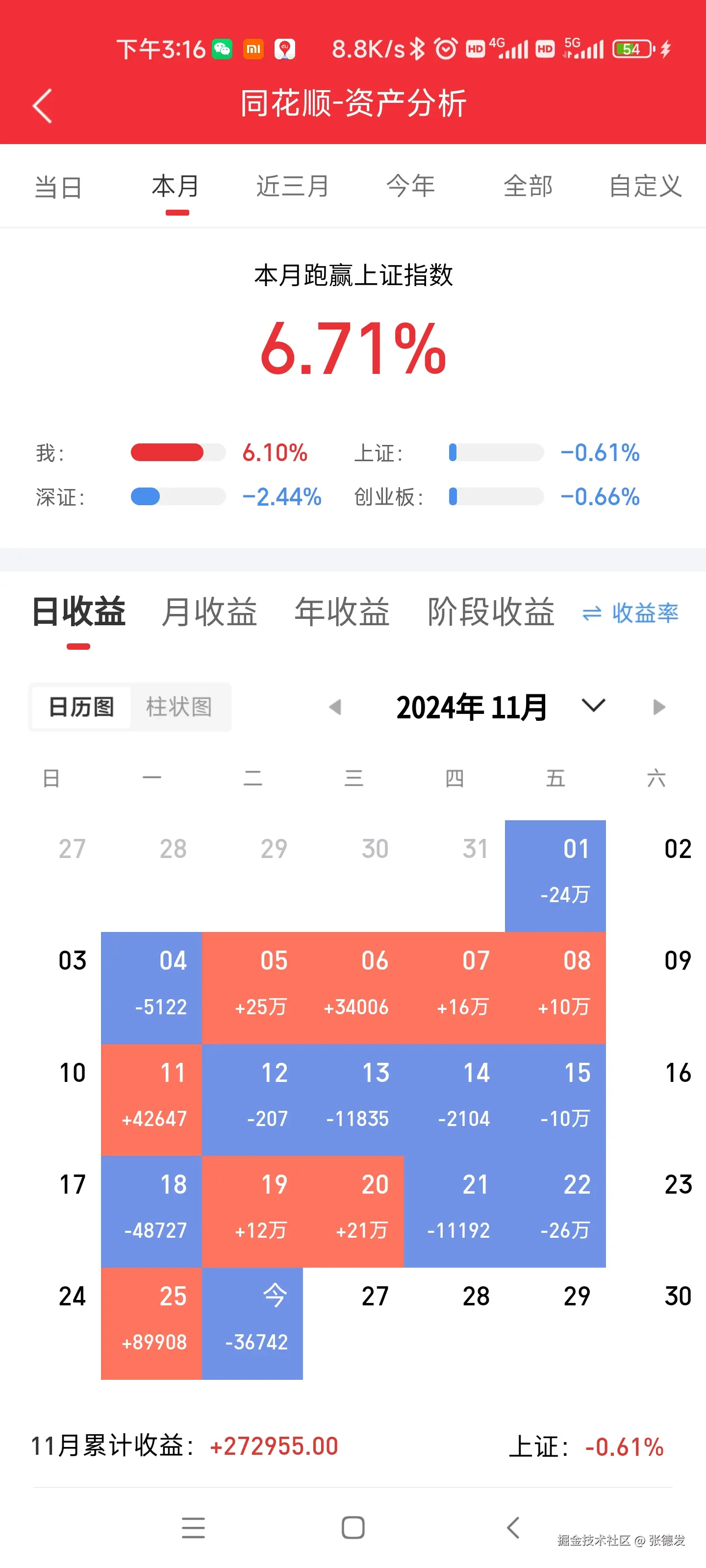The image size is (706, 1568).
Task: Select the 今年 time range
Action: tap(410, 186)
